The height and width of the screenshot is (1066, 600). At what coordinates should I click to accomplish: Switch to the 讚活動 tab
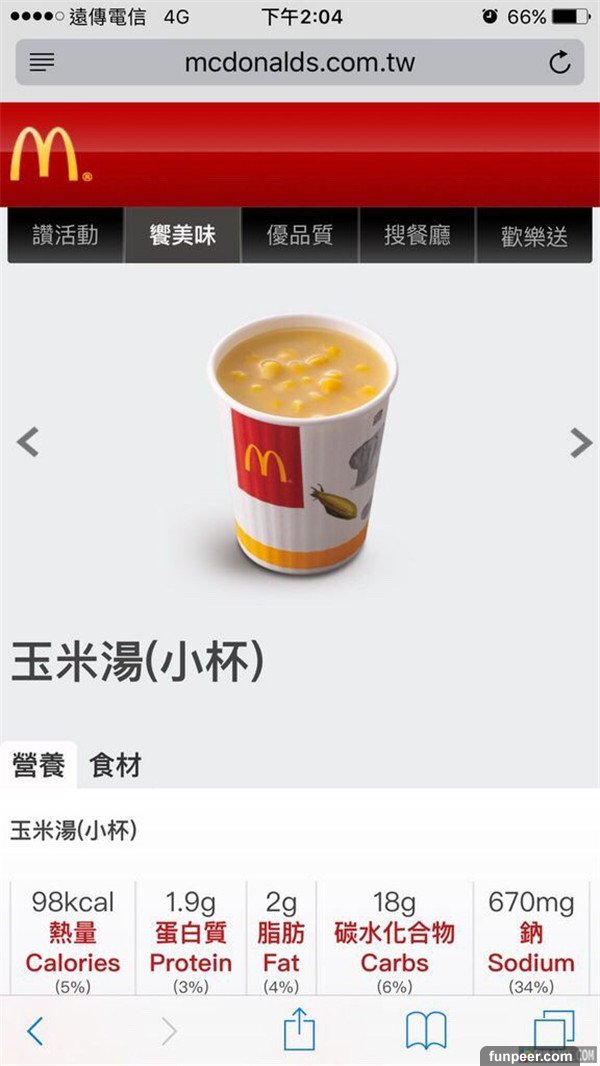coord(65,236)
